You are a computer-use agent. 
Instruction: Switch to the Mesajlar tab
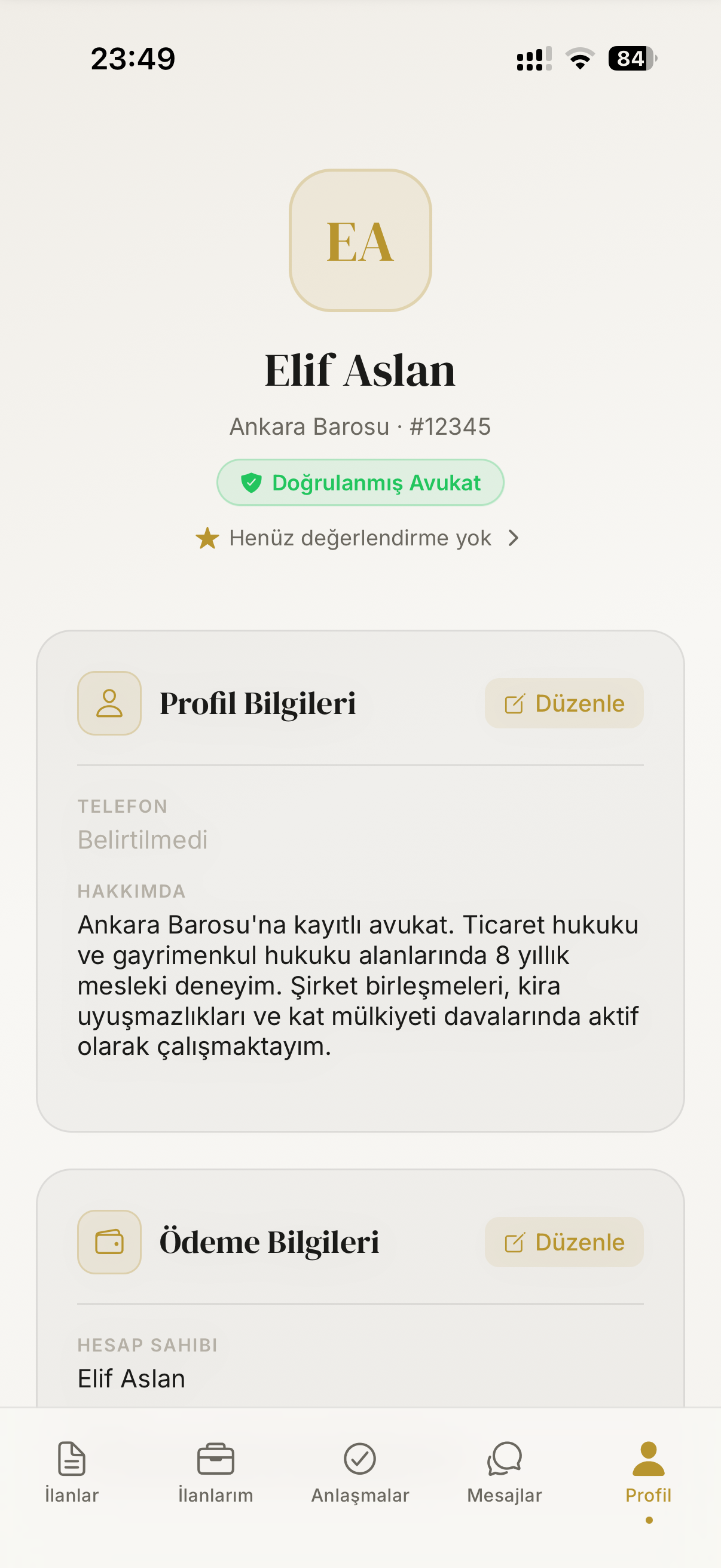(505, 1473)
